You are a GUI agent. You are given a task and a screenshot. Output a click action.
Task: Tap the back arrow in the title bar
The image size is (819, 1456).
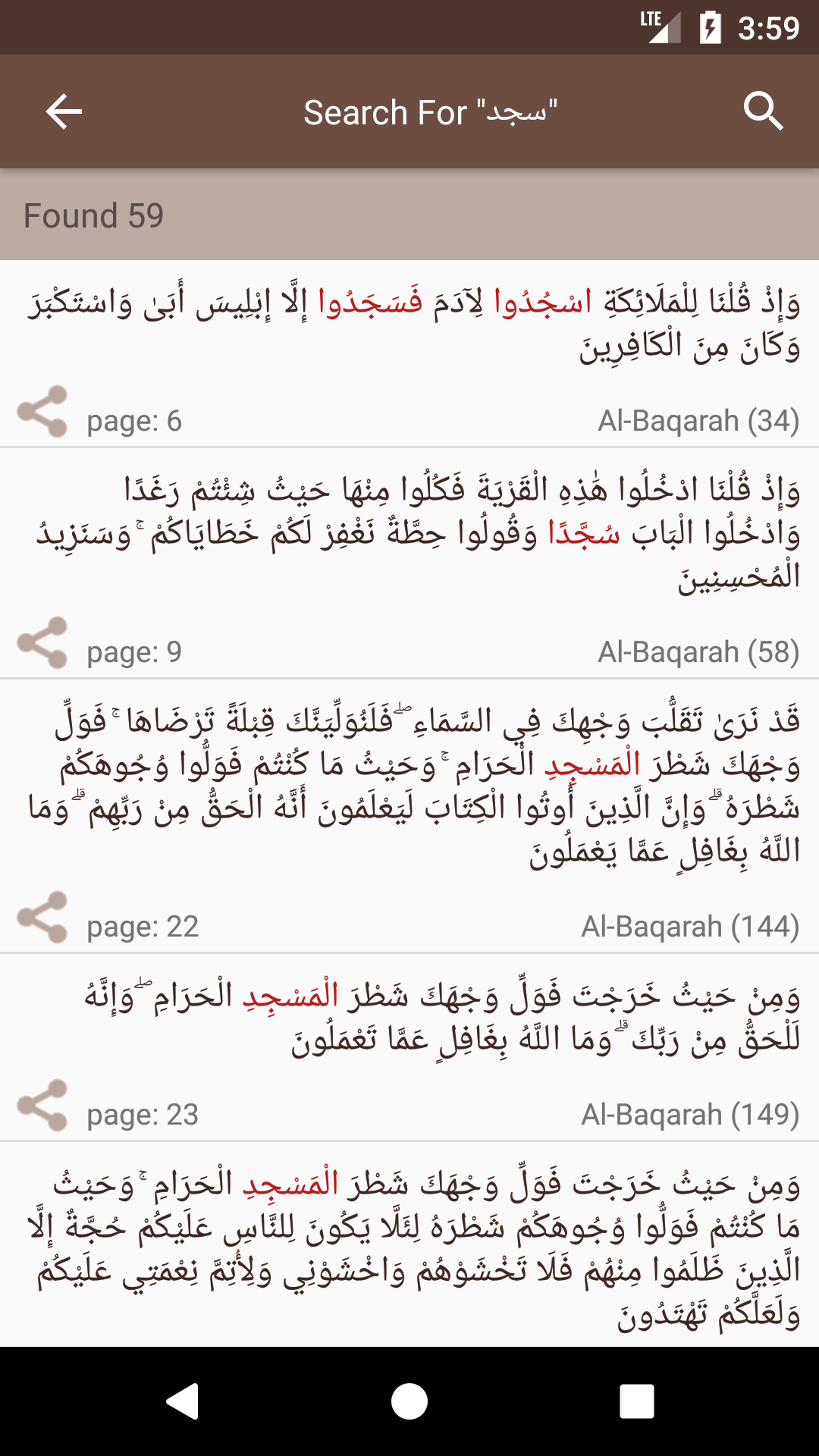click(x=62, y=111)
